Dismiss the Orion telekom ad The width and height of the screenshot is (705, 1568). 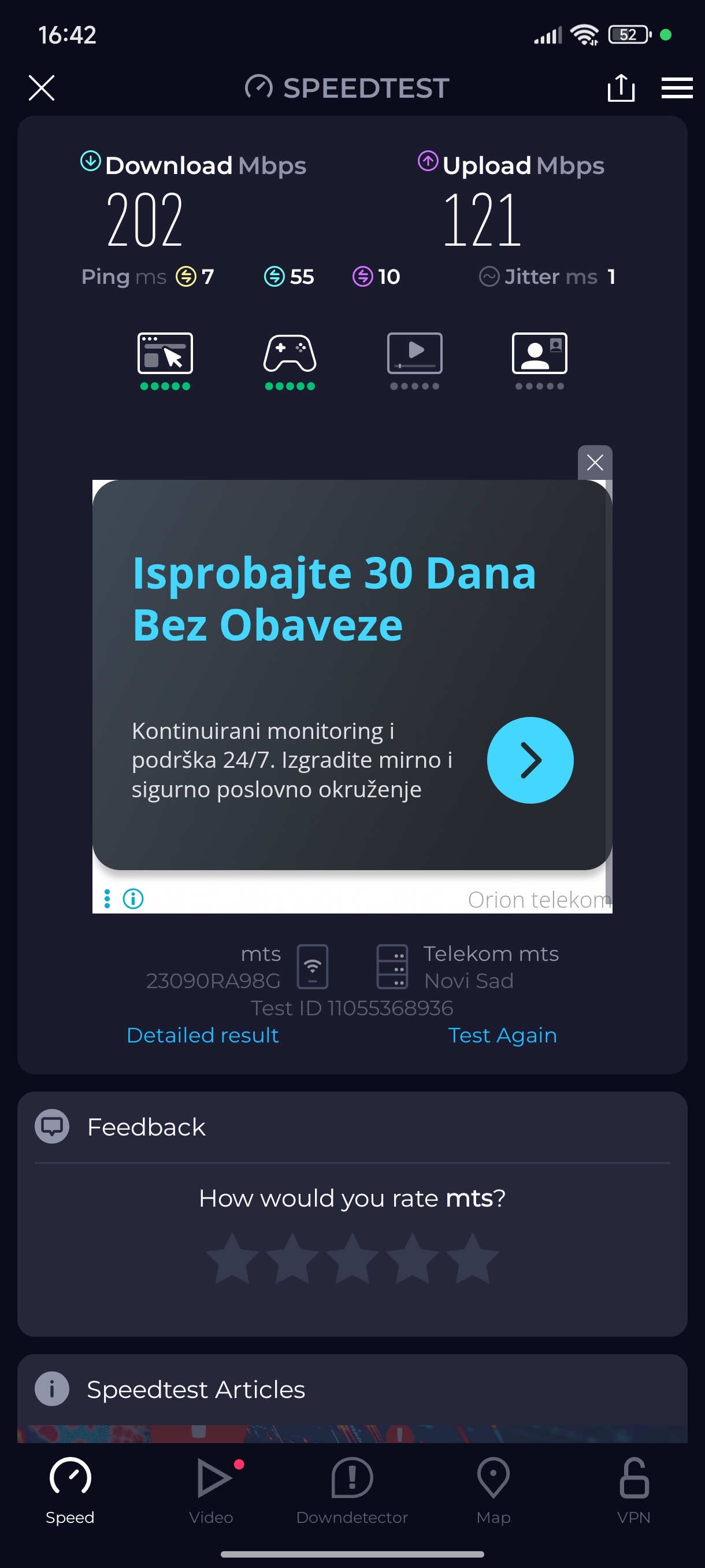click(x=594, y=463)
